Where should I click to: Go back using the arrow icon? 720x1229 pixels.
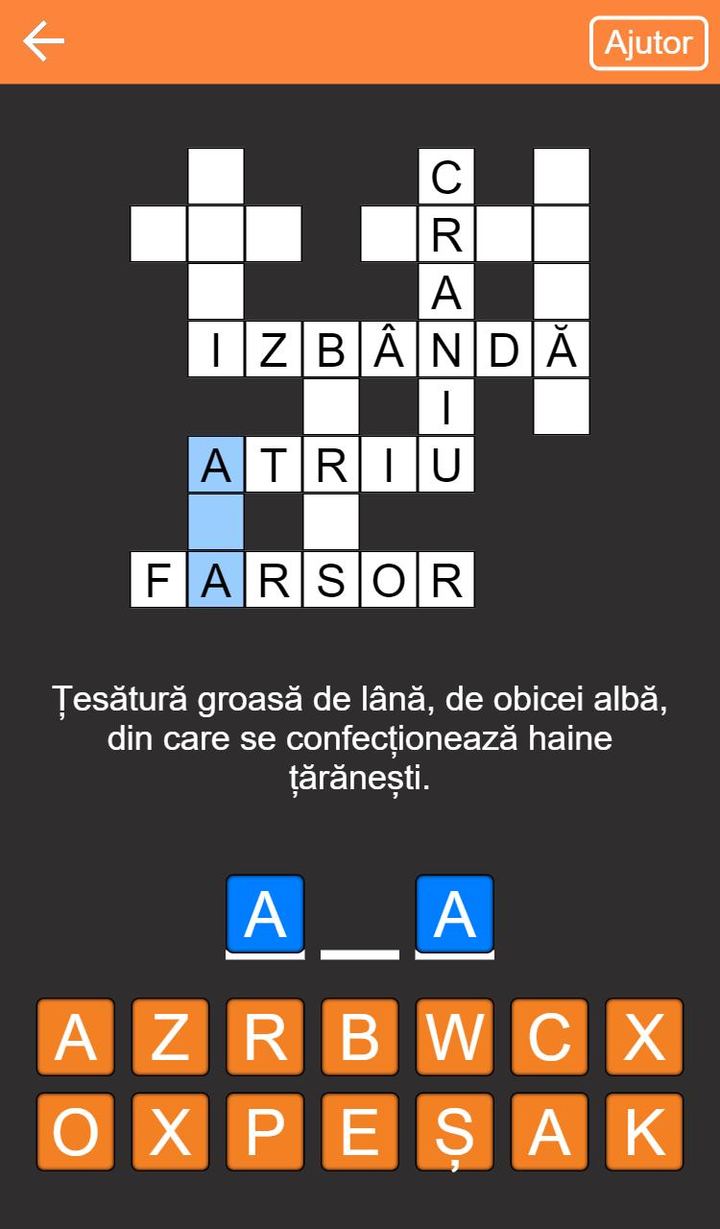43,41
